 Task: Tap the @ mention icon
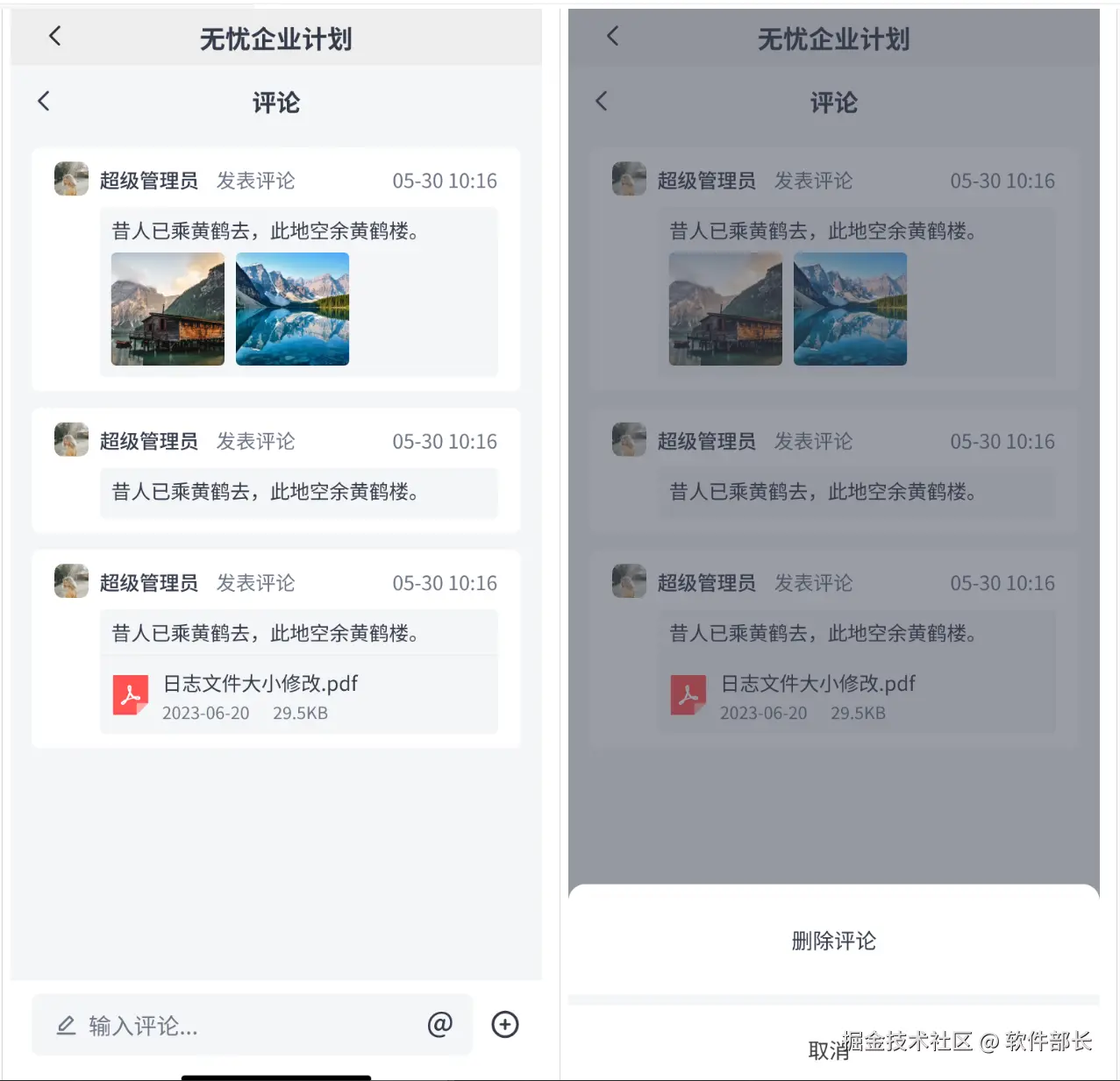[x=439, y=1024]
